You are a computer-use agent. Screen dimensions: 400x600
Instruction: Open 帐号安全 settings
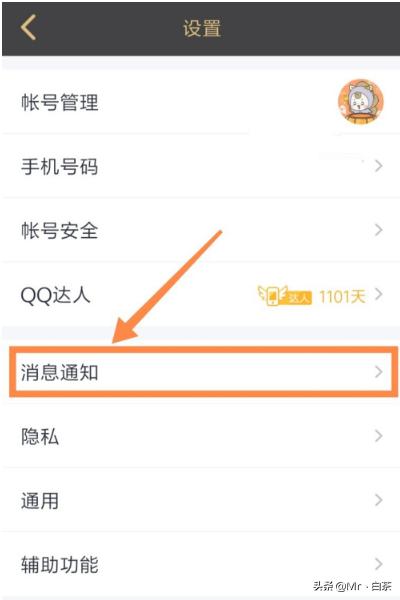coord(201,230)
